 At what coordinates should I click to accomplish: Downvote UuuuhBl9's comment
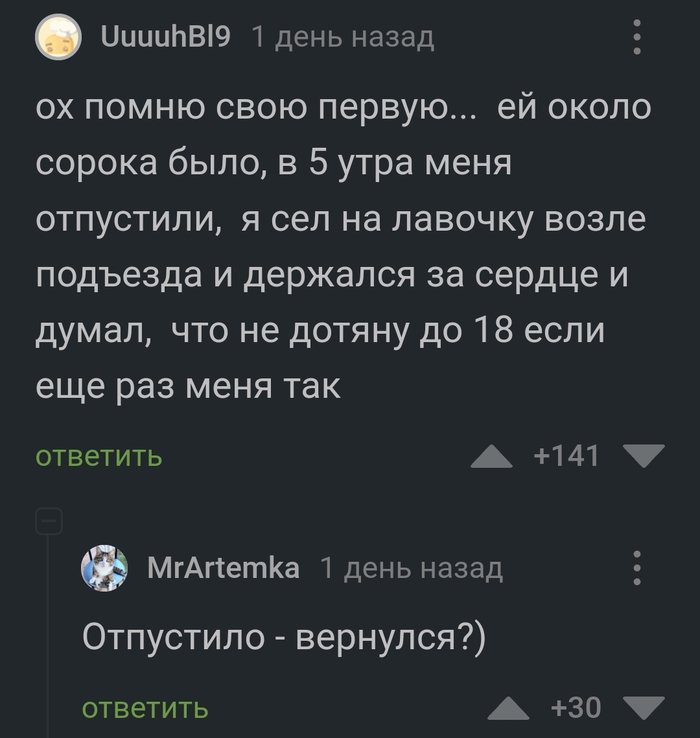pos(642,457)
